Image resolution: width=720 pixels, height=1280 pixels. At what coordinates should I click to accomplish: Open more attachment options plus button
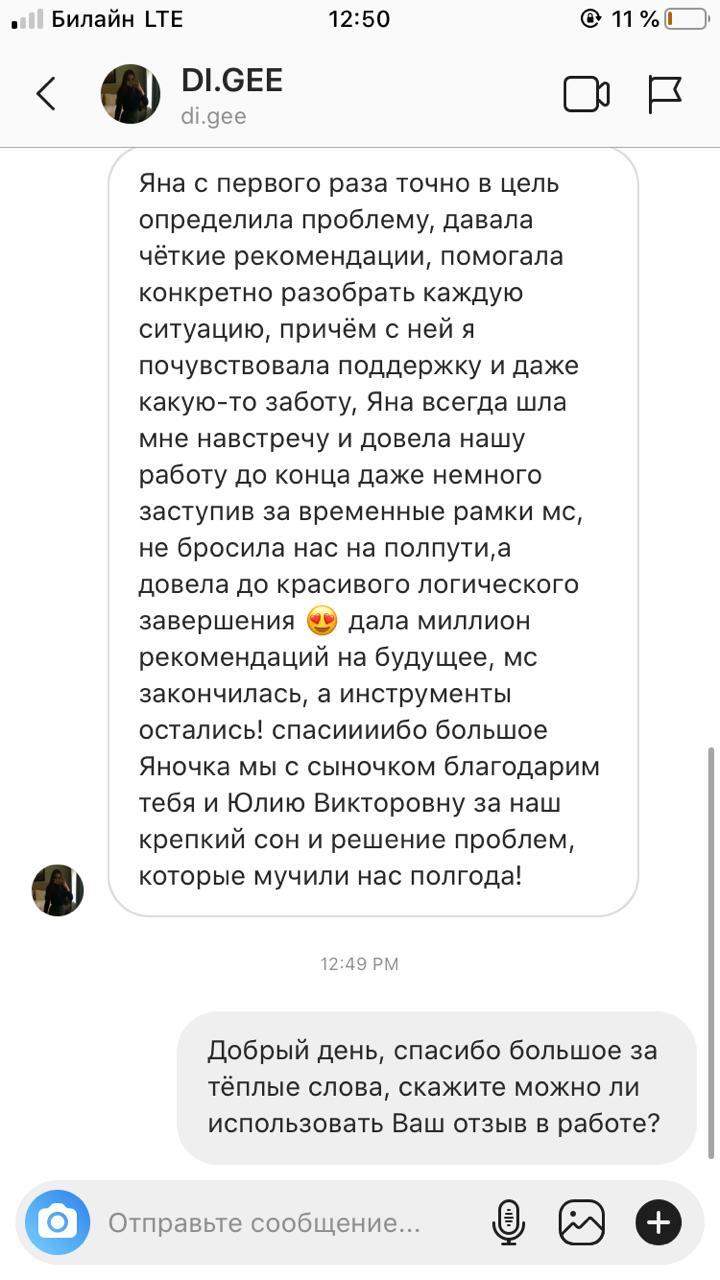point(658,1222)
